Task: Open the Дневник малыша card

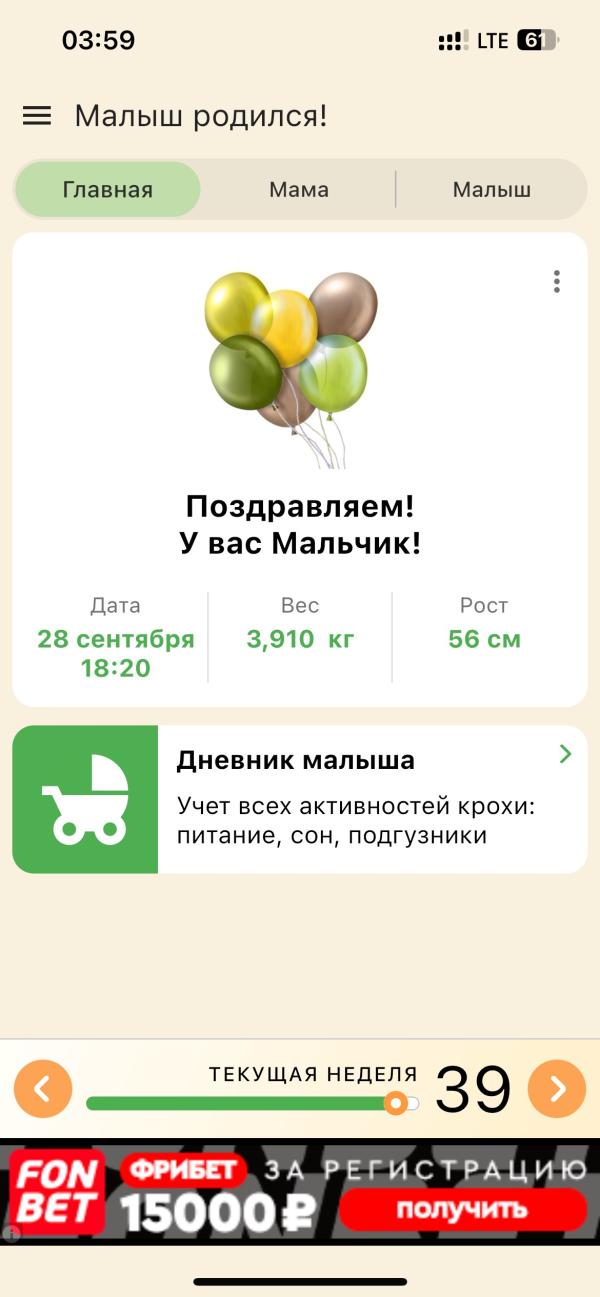Action: pos(300,799)
